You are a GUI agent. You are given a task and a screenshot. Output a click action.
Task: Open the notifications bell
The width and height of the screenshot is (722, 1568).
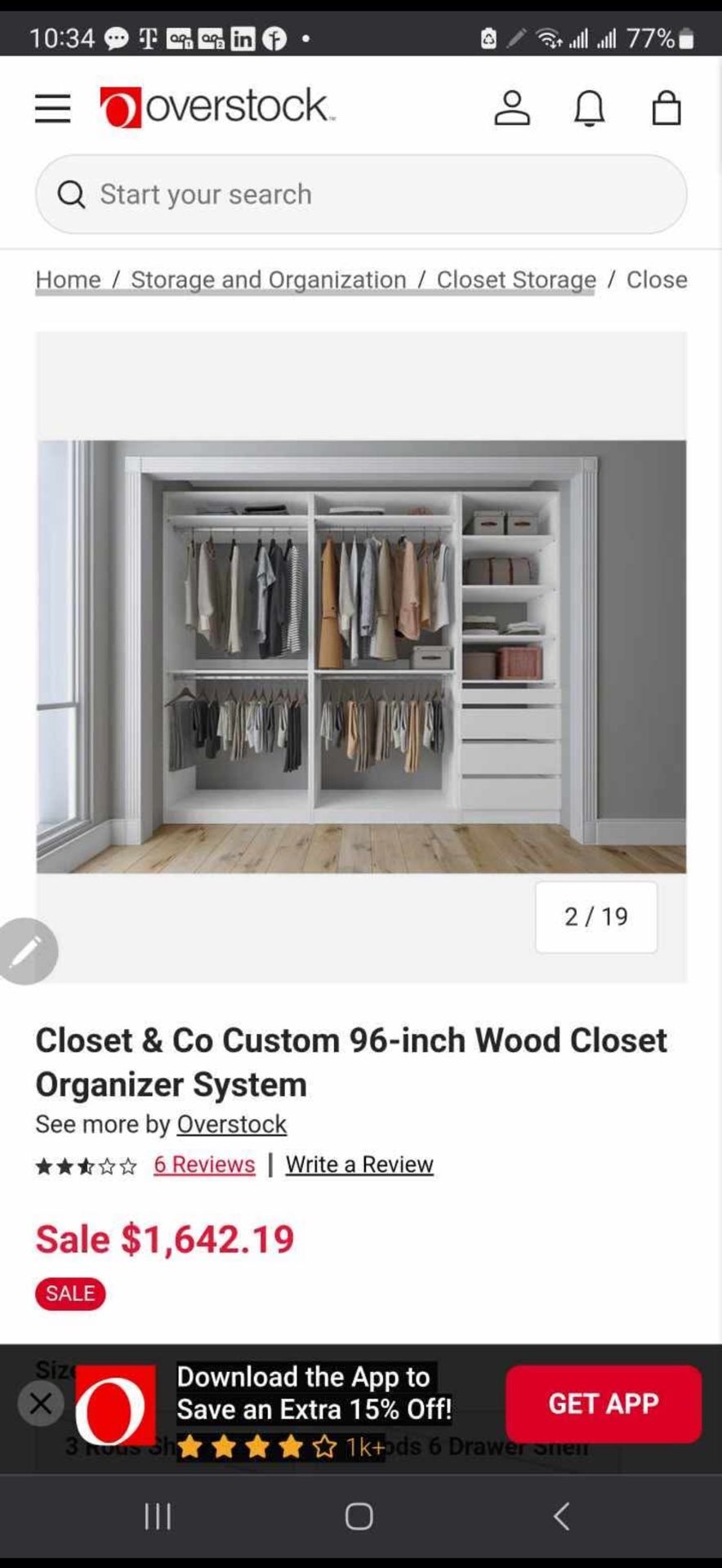[x=589, y=108]
